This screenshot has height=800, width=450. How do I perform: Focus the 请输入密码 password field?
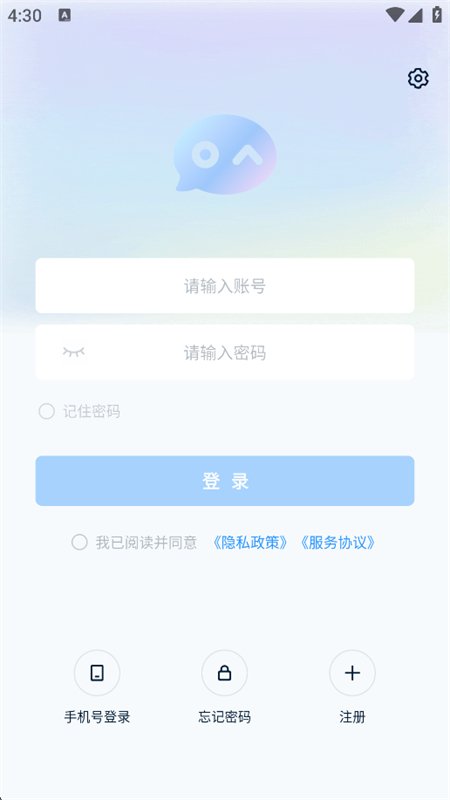click(224, 352)
